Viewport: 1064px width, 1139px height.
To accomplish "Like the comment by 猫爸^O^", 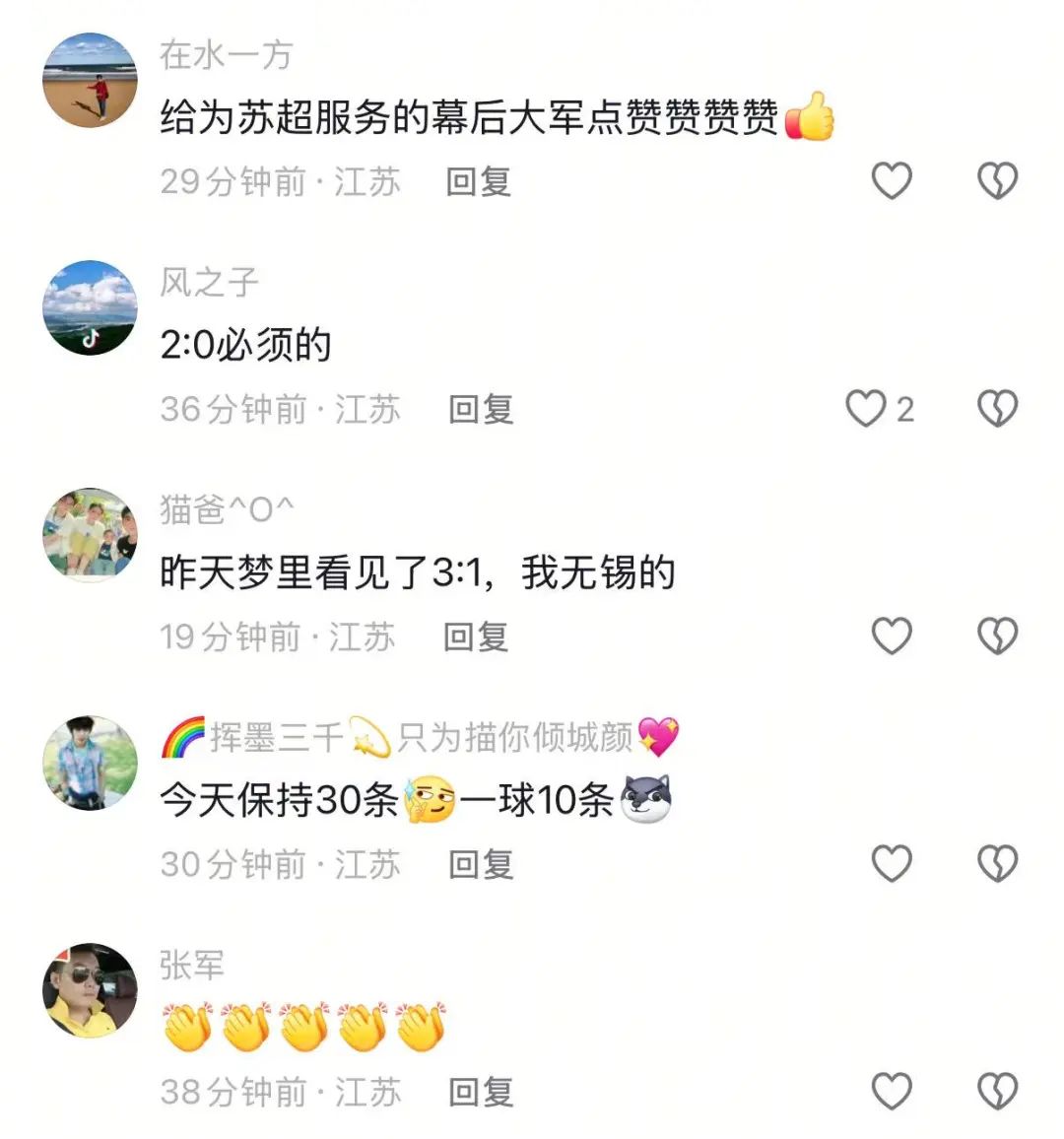I will point(892,636).
